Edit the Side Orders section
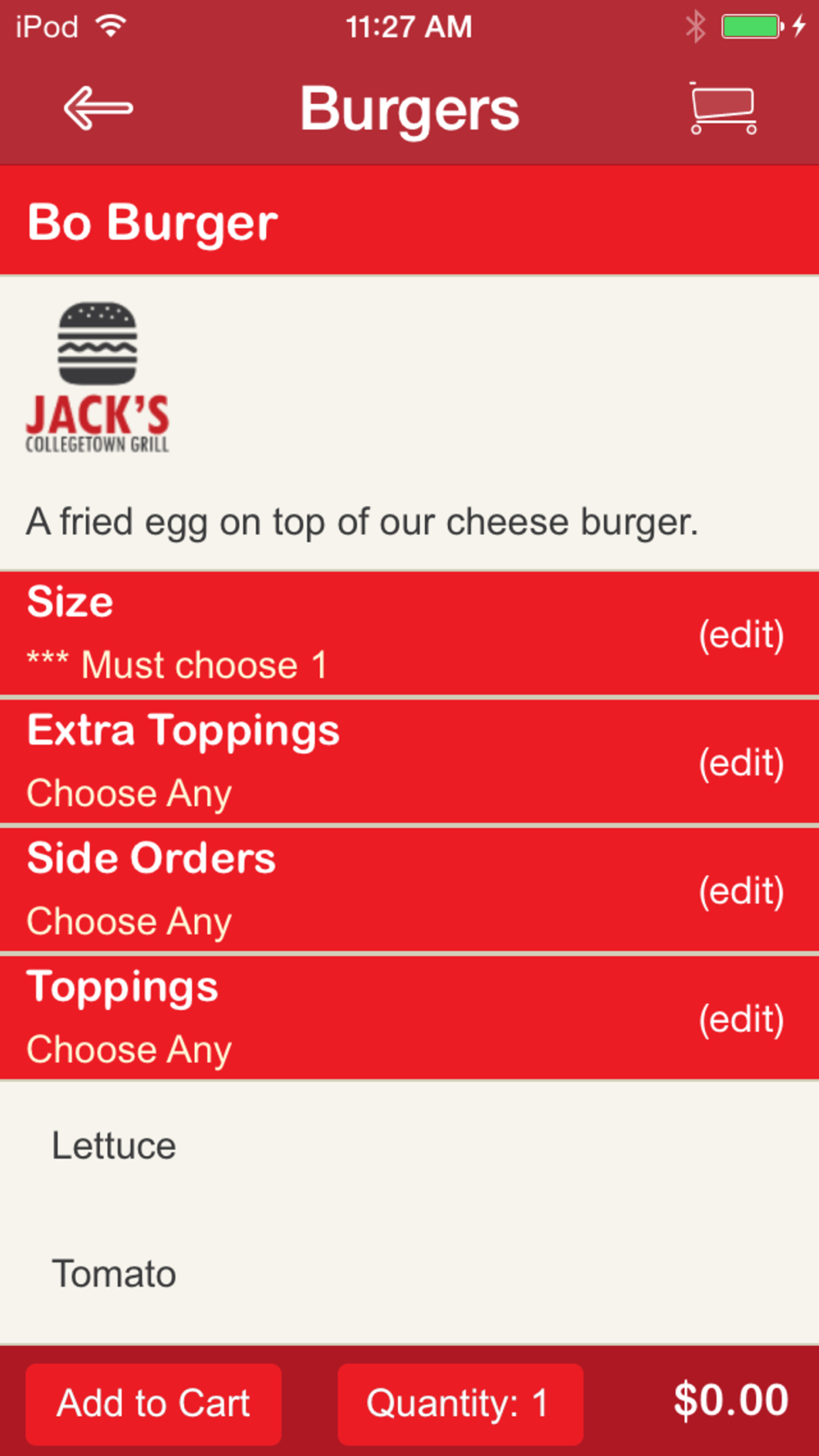819x1456 pixels. pos(741,891)
